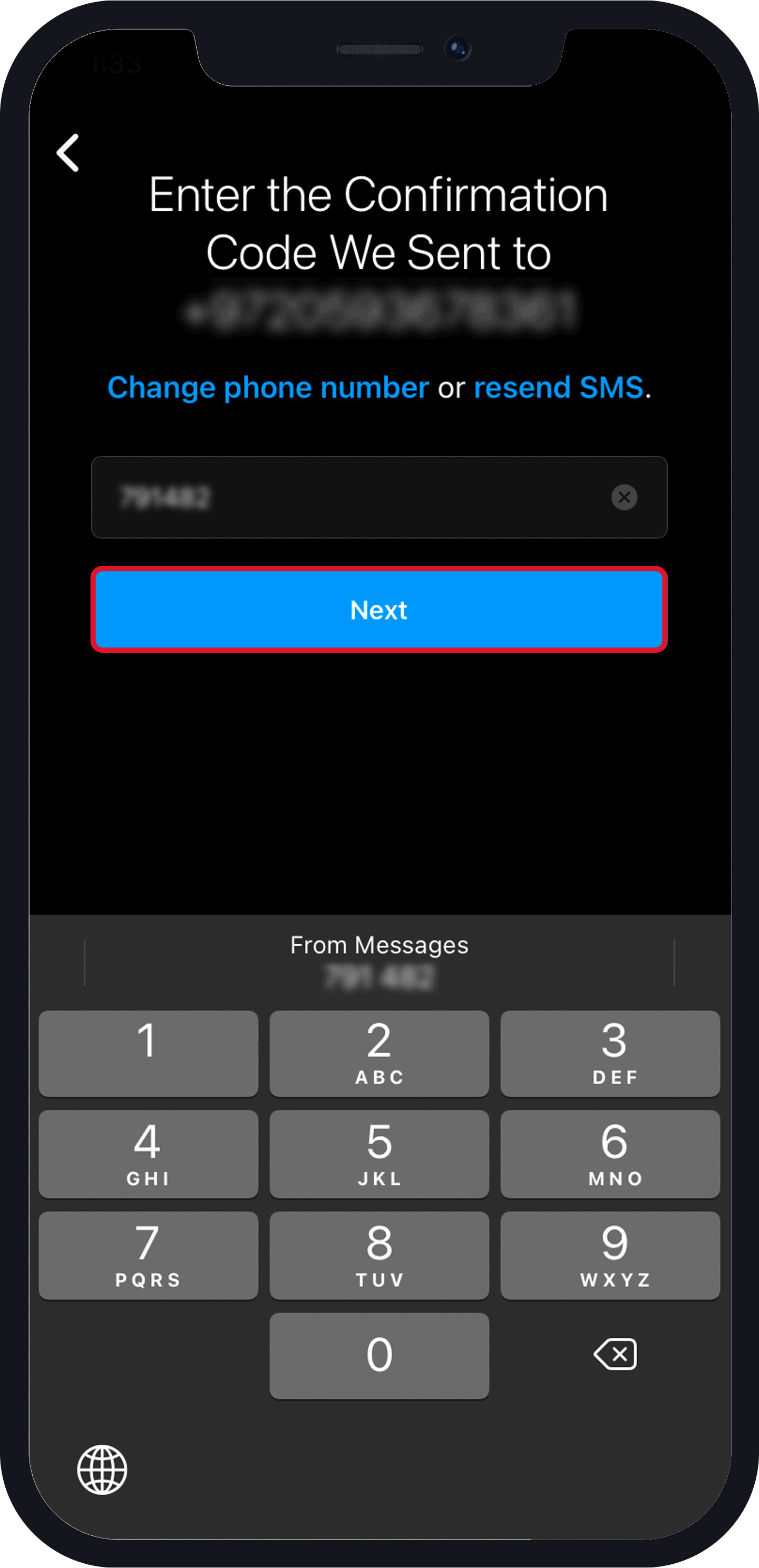Switch keyboard using the globe icon
This screenshot has width=759, height=1568.
coord(102,1469)
